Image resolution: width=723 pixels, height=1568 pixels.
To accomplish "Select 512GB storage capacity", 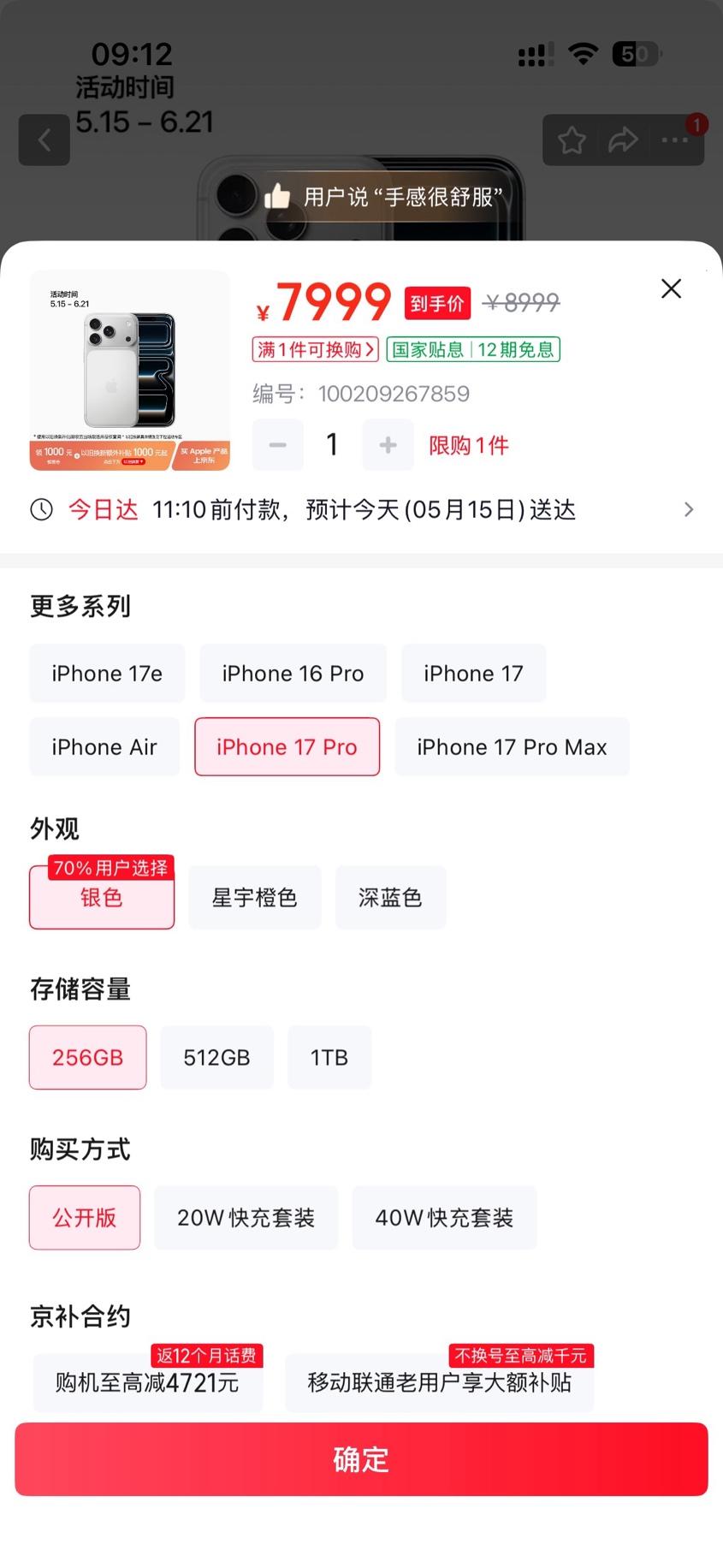I will (x=216, y=1057).
